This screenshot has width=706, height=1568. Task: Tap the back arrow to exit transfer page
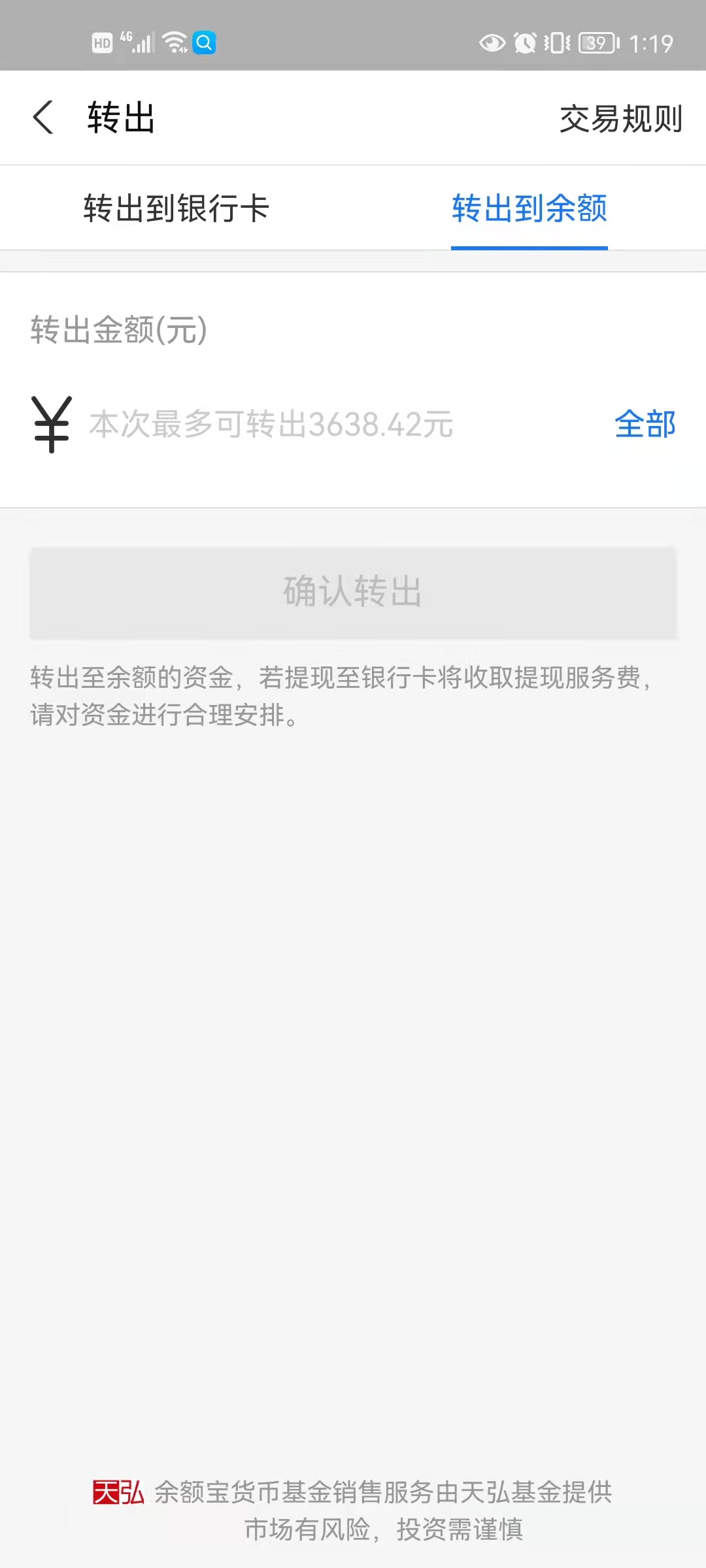[x=43, y=118]
